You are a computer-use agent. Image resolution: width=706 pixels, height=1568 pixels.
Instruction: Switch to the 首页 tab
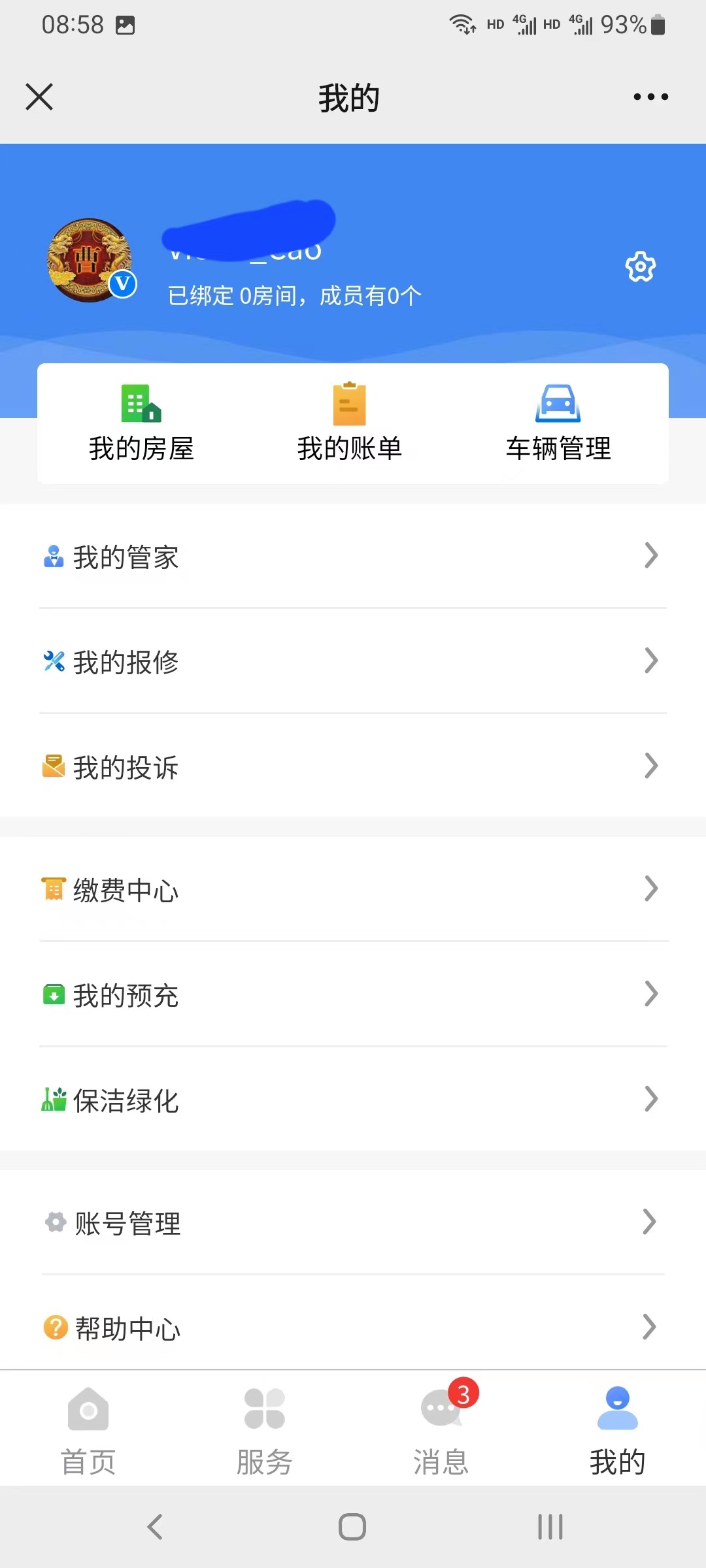[88, 1430]
